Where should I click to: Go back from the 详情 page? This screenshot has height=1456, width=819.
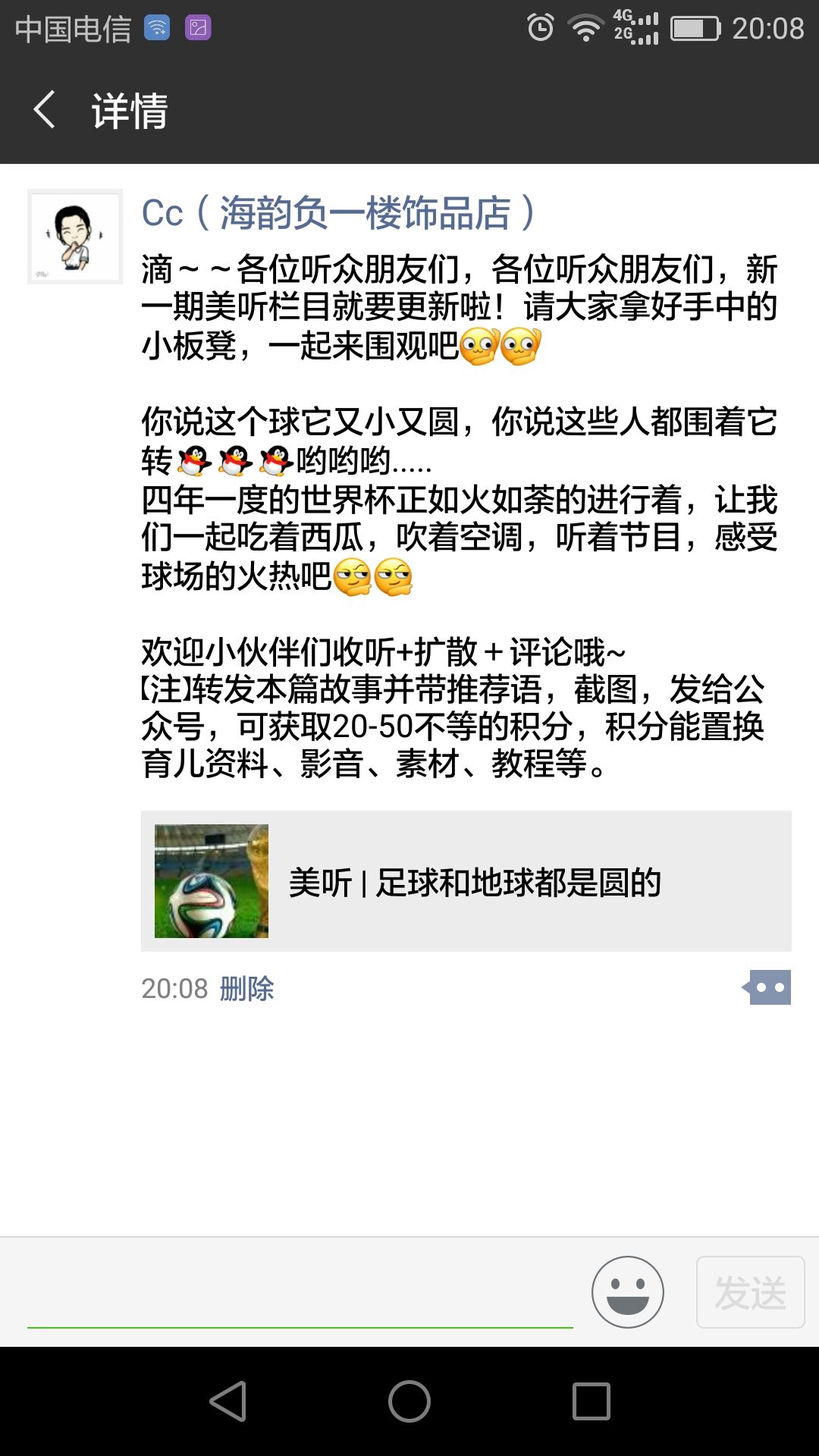click(45, 110)
